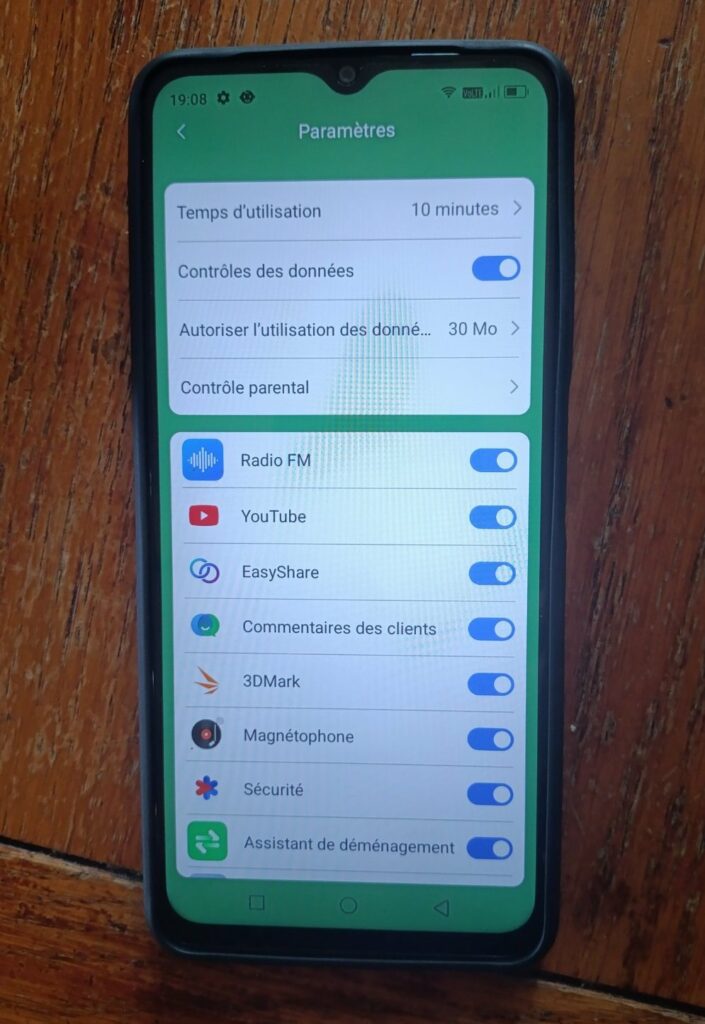Open Contrôle parental settings
Screen dimensions: 705x1024
tap(349, 387)
